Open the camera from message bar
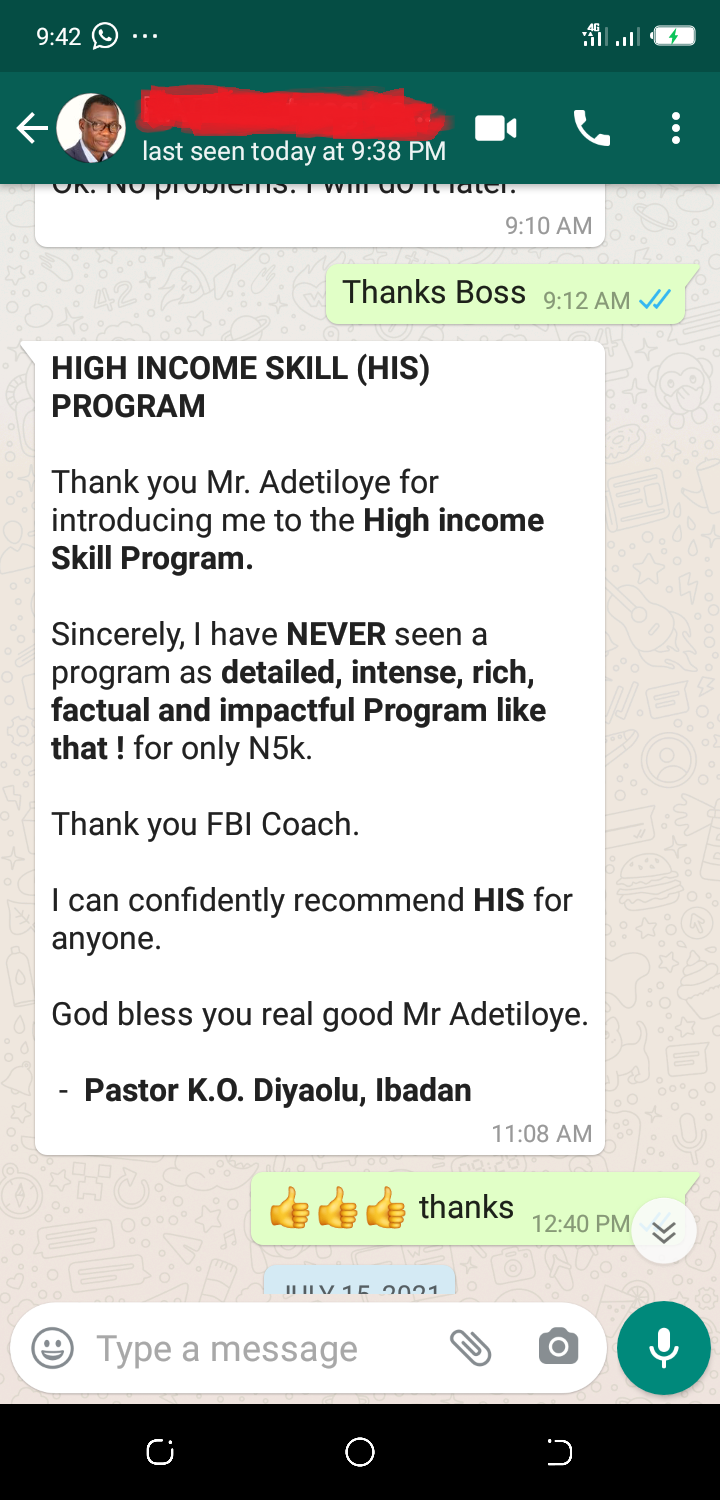 pyautogui.click(x=558, y=1347)
